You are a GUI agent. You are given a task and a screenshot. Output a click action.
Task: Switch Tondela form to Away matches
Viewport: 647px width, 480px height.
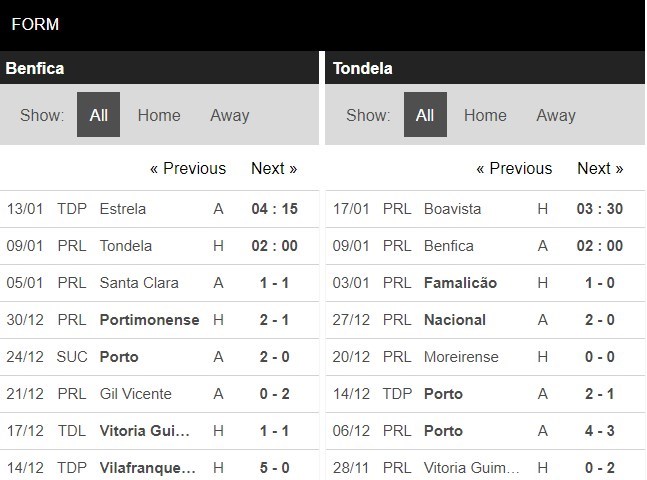coord(555,115)
